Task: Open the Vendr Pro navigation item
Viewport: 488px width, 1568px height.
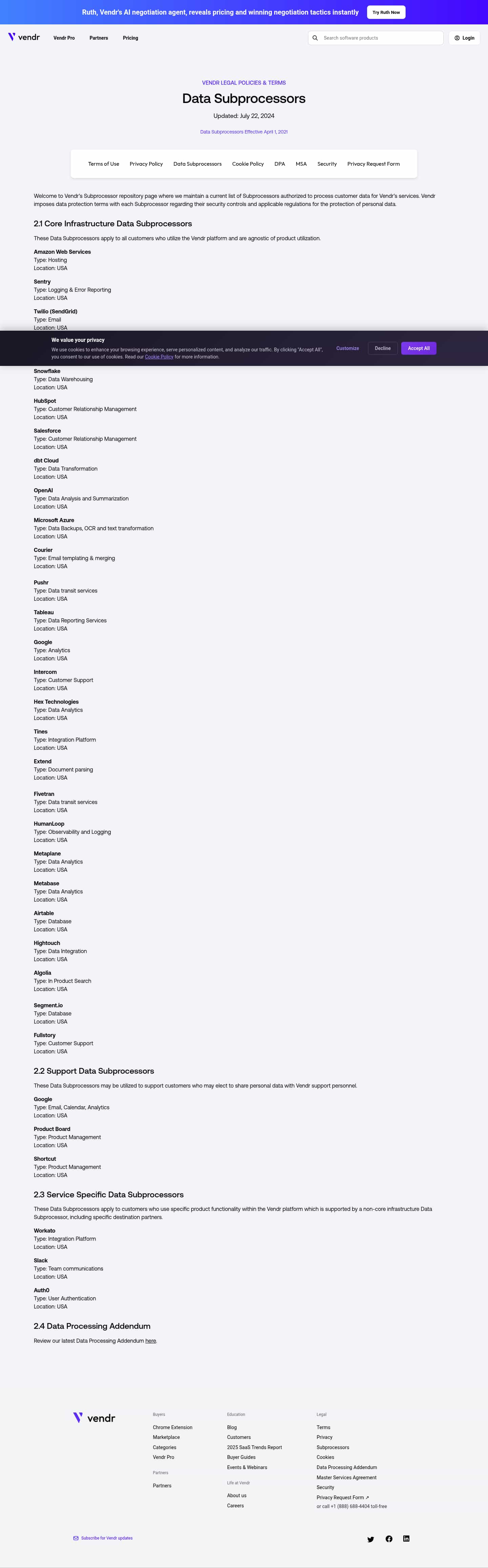Action: [64, 38]
